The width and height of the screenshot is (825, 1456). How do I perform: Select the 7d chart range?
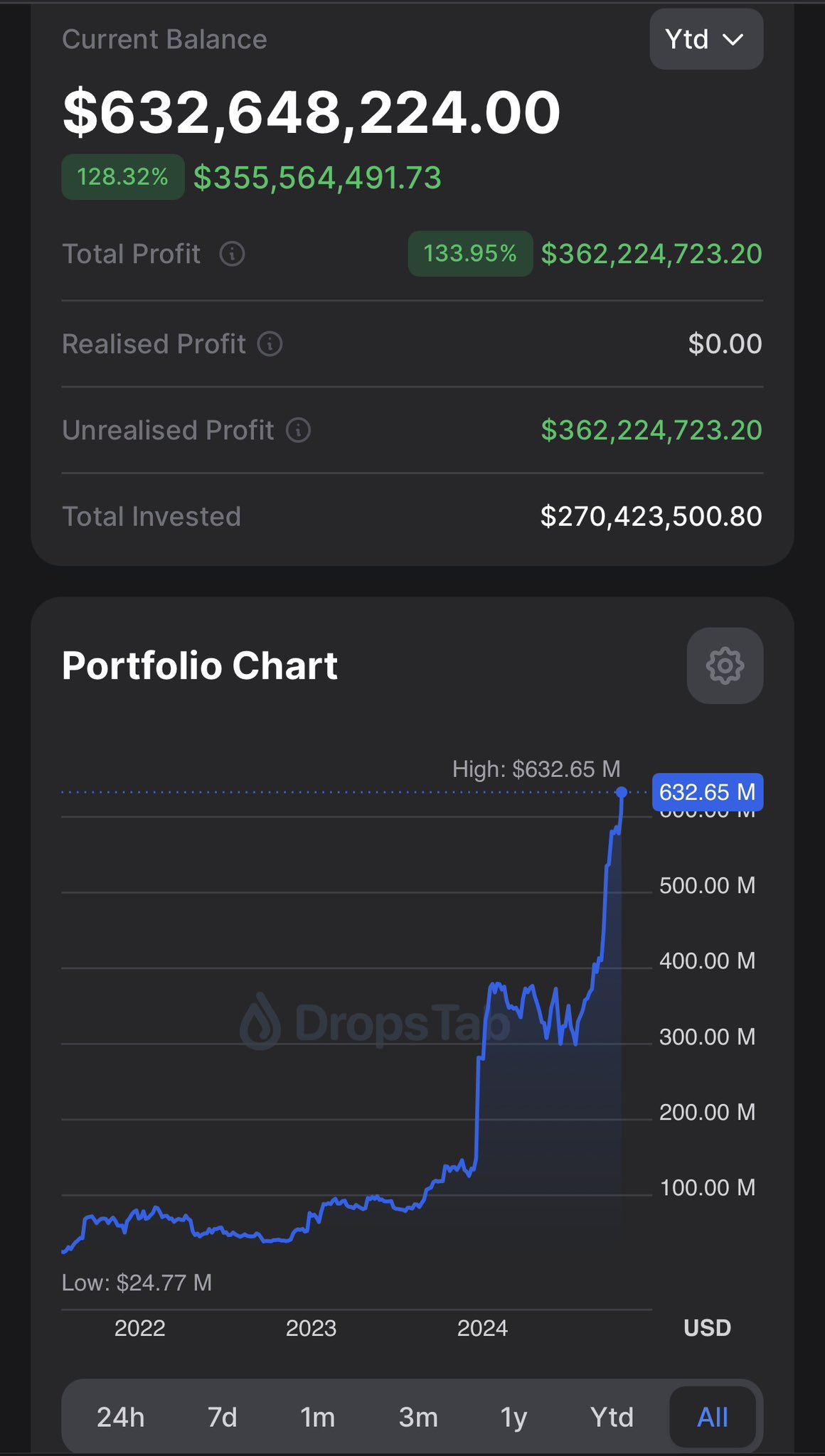[222, 1417]
